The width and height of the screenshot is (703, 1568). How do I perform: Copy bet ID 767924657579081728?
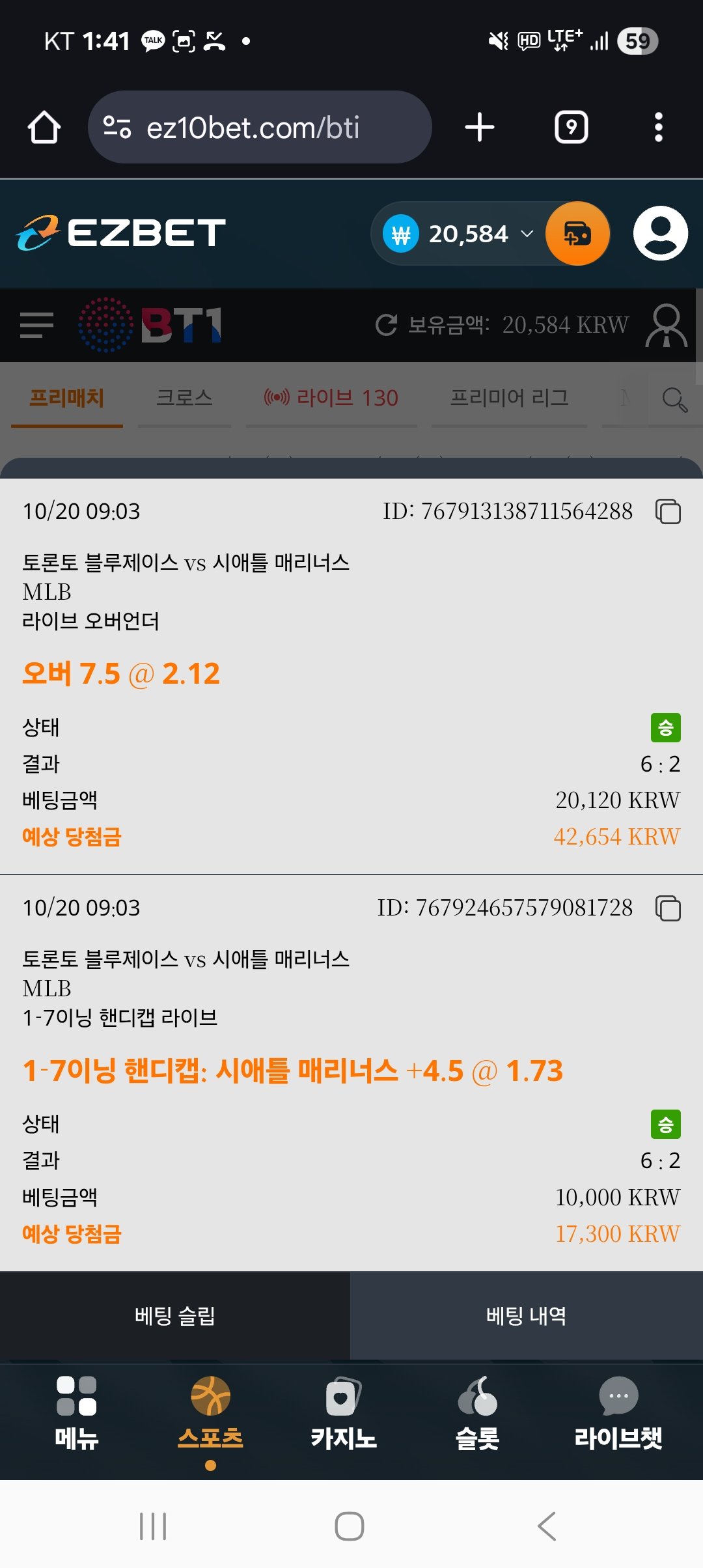click(668, 908)
